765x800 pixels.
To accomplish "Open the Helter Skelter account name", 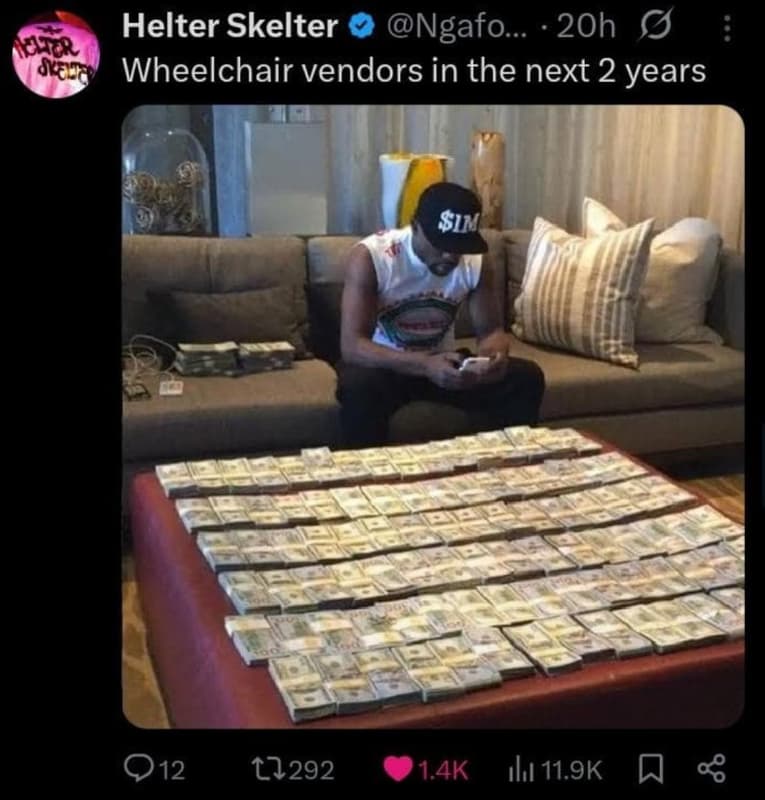I will coord(228,28).
